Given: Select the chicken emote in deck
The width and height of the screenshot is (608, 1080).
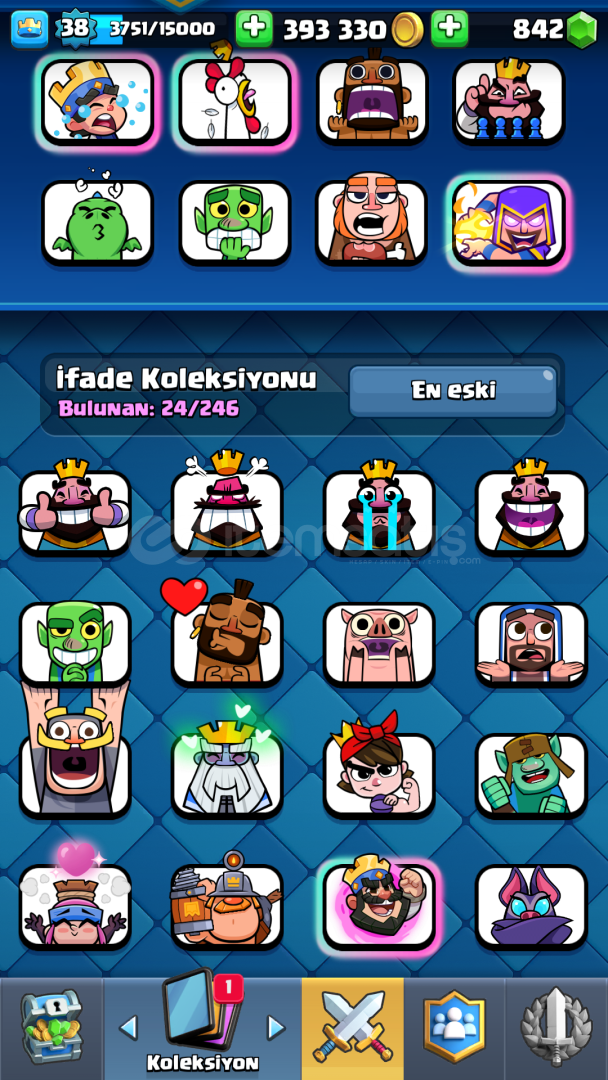Looking at the screenshot, I should coord(235,101).
